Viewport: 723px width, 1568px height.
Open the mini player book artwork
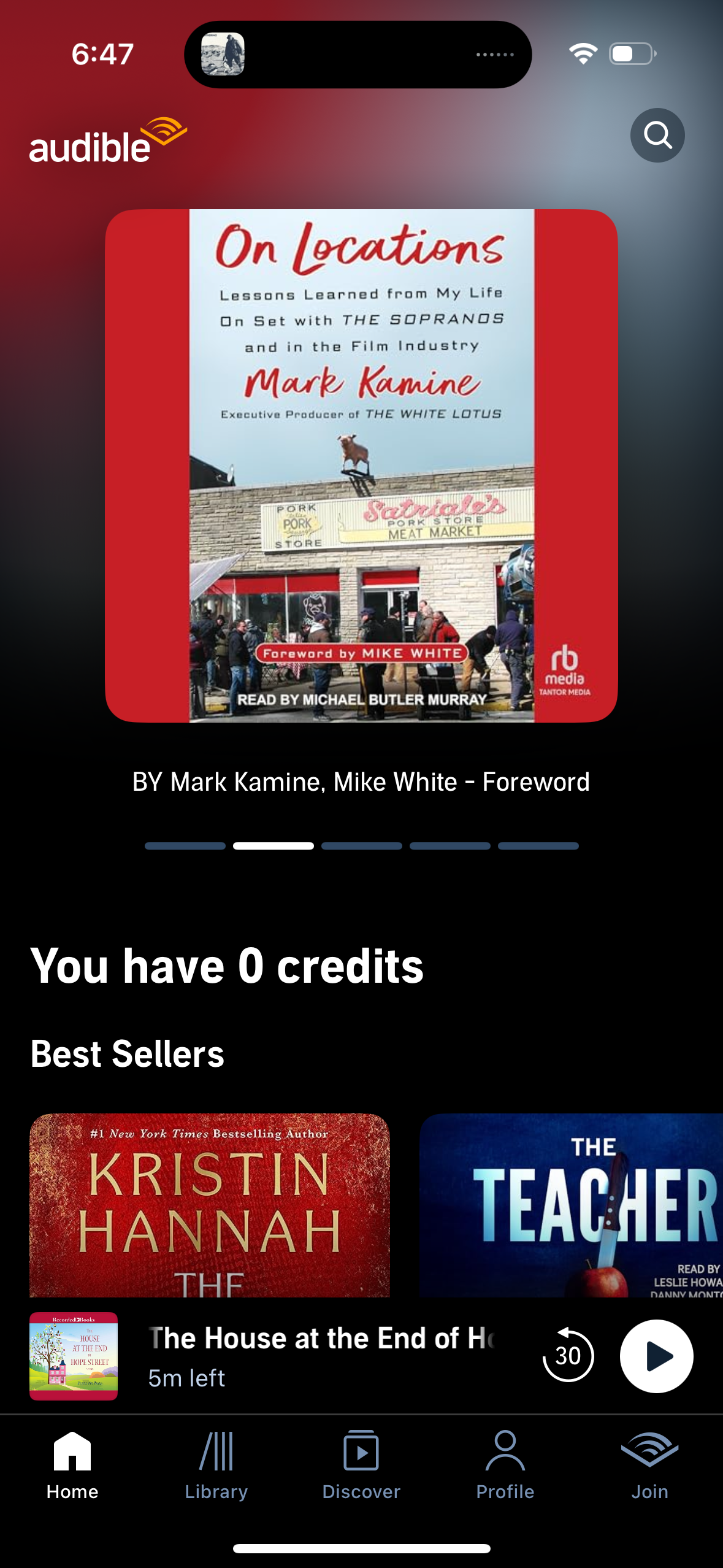click(x=74, y=1357)
